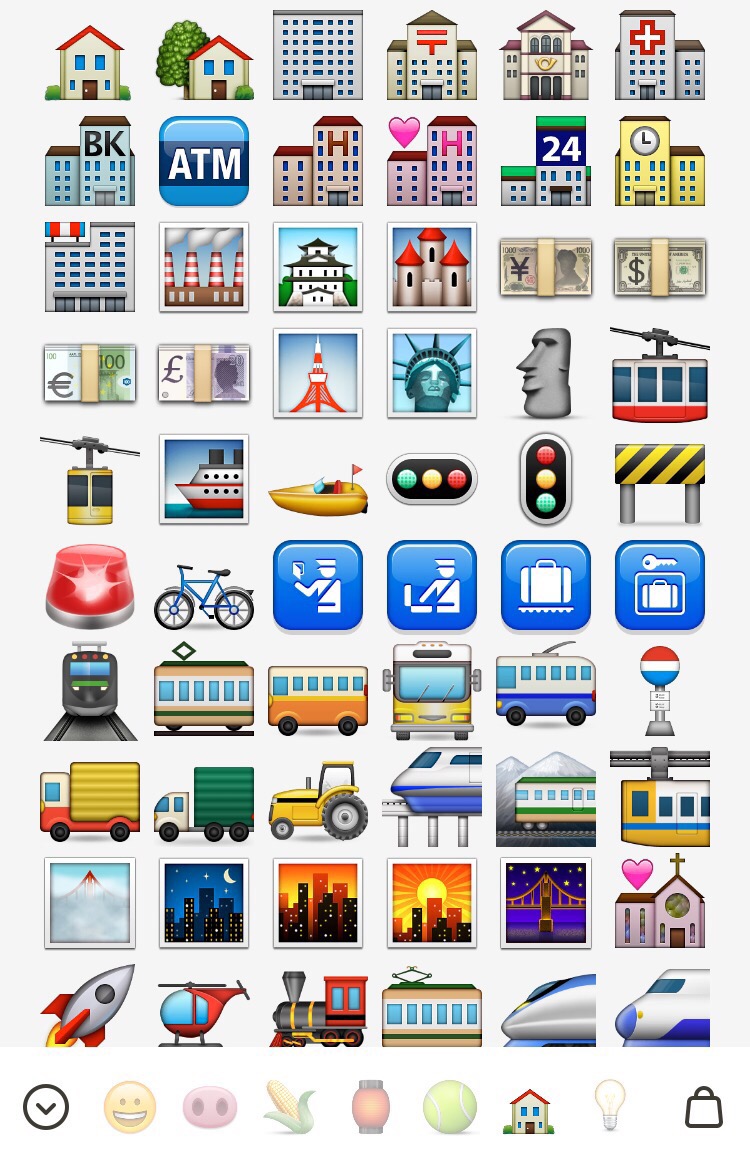The image size is (750, 1149).
Task: Insert the hospital with red cross emoji
Action: (x=660, y=56)
